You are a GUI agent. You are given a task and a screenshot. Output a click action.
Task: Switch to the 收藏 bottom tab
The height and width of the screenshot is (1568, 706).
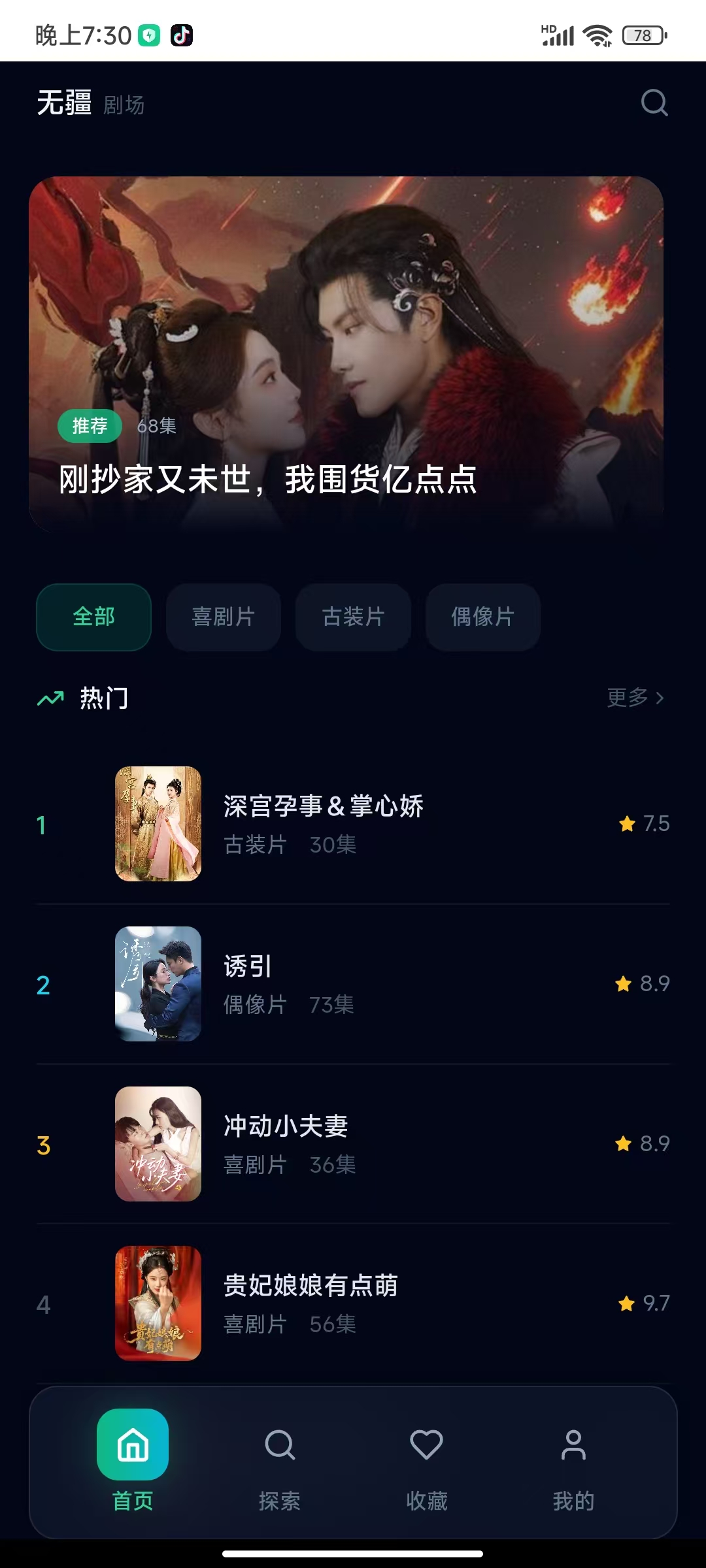[x=427, y=1470]
